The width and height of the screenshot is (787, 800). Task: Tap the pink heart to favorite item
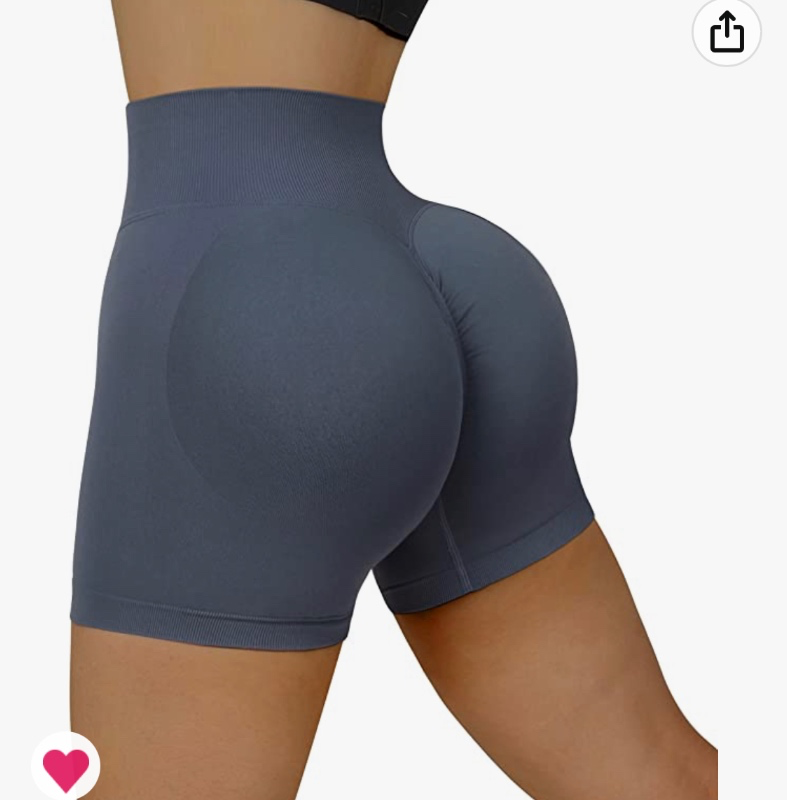pyautogui.click(x=66, y=768)
